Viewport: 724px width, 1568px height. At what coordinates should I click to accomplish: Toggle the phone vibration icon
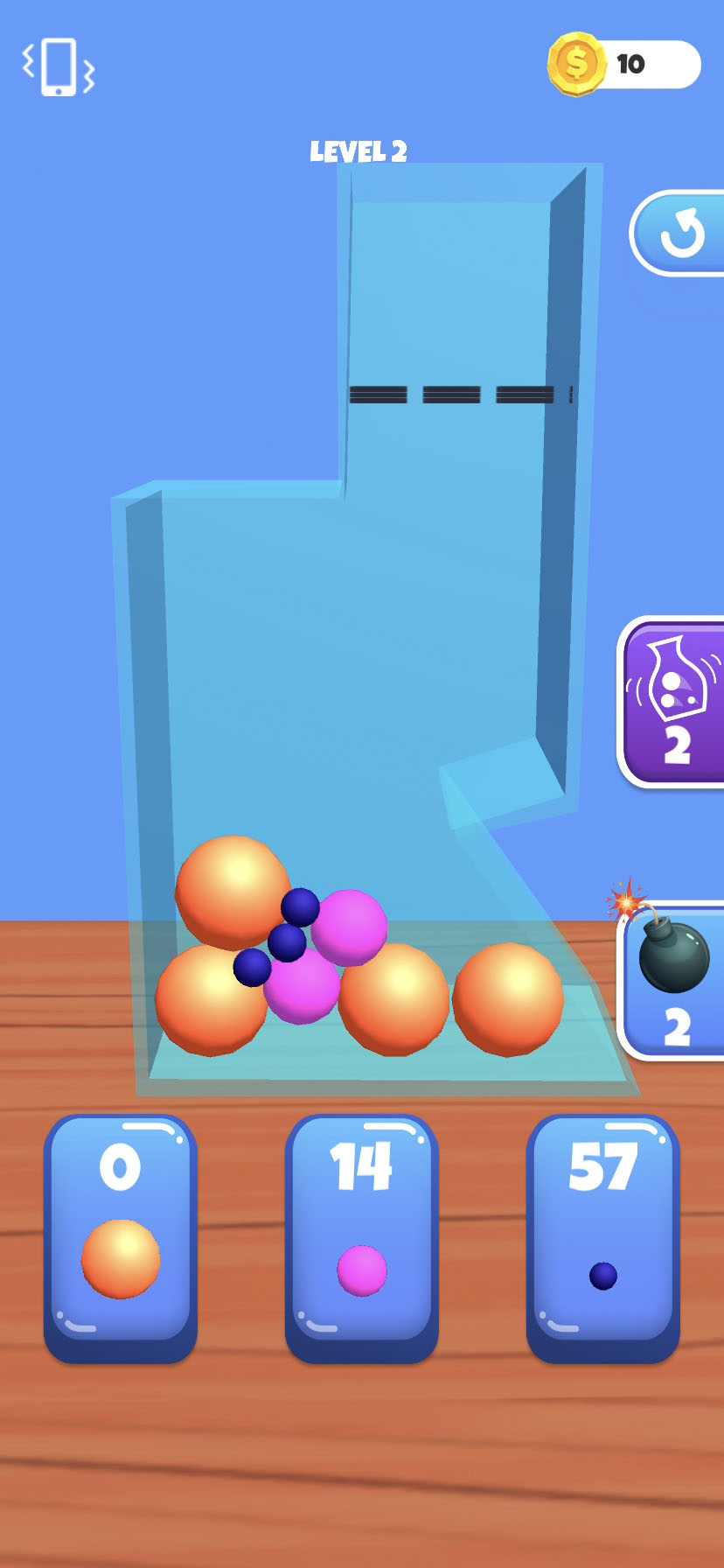point(58,67)
